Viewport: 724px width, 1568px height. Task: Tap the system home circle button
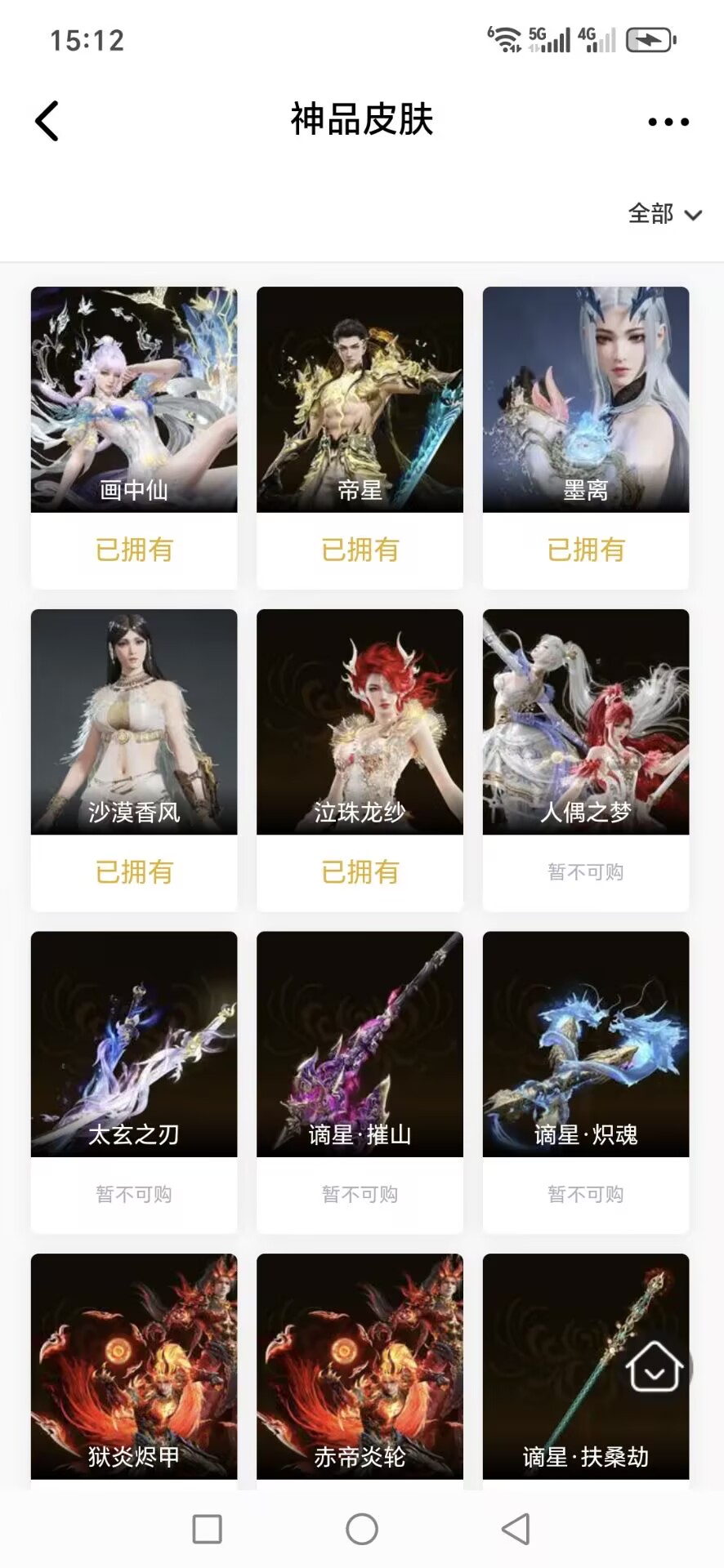point(361,1529)
